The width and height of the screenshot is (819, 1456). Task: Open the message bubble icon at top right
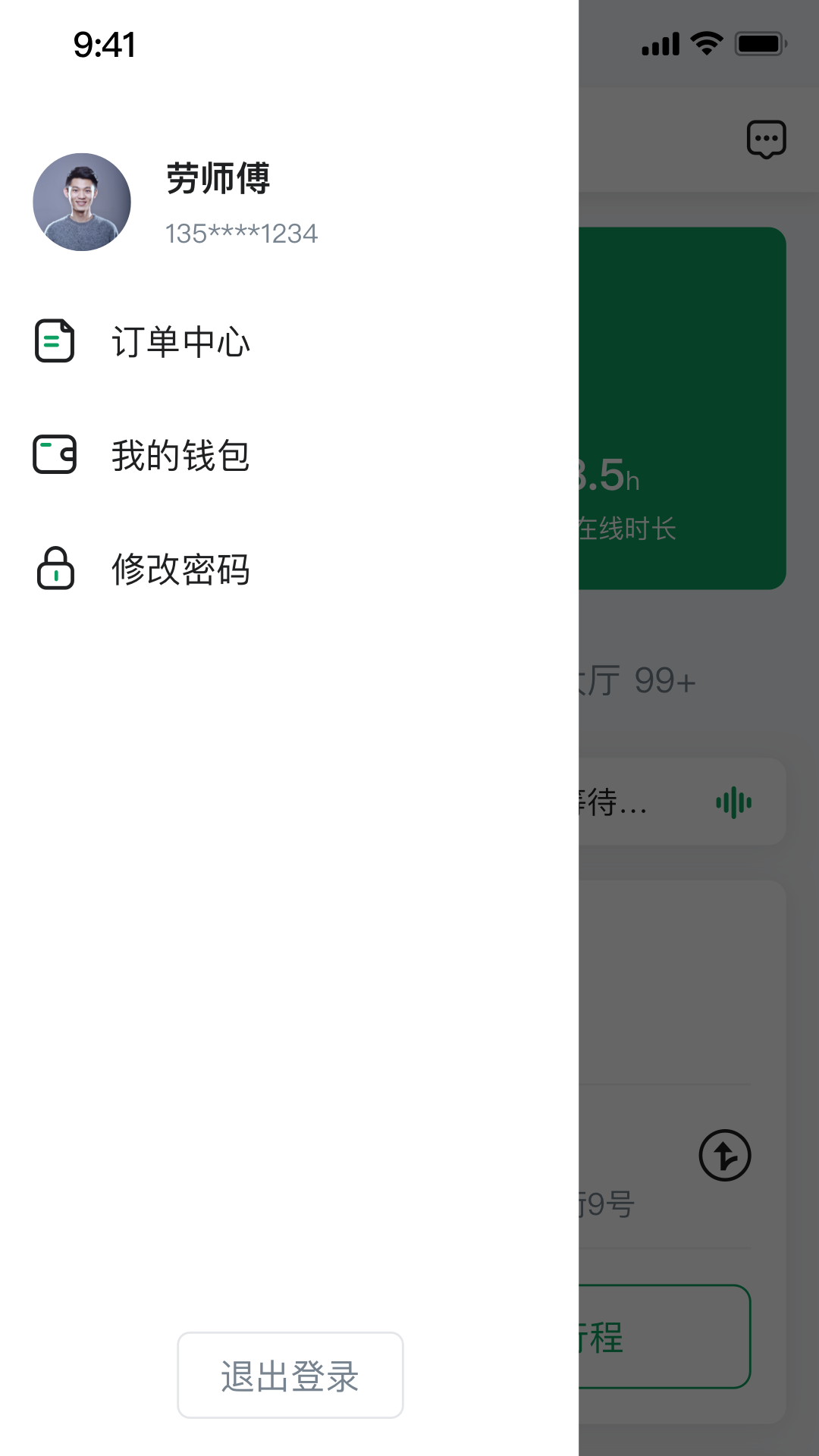pos(766,139)
